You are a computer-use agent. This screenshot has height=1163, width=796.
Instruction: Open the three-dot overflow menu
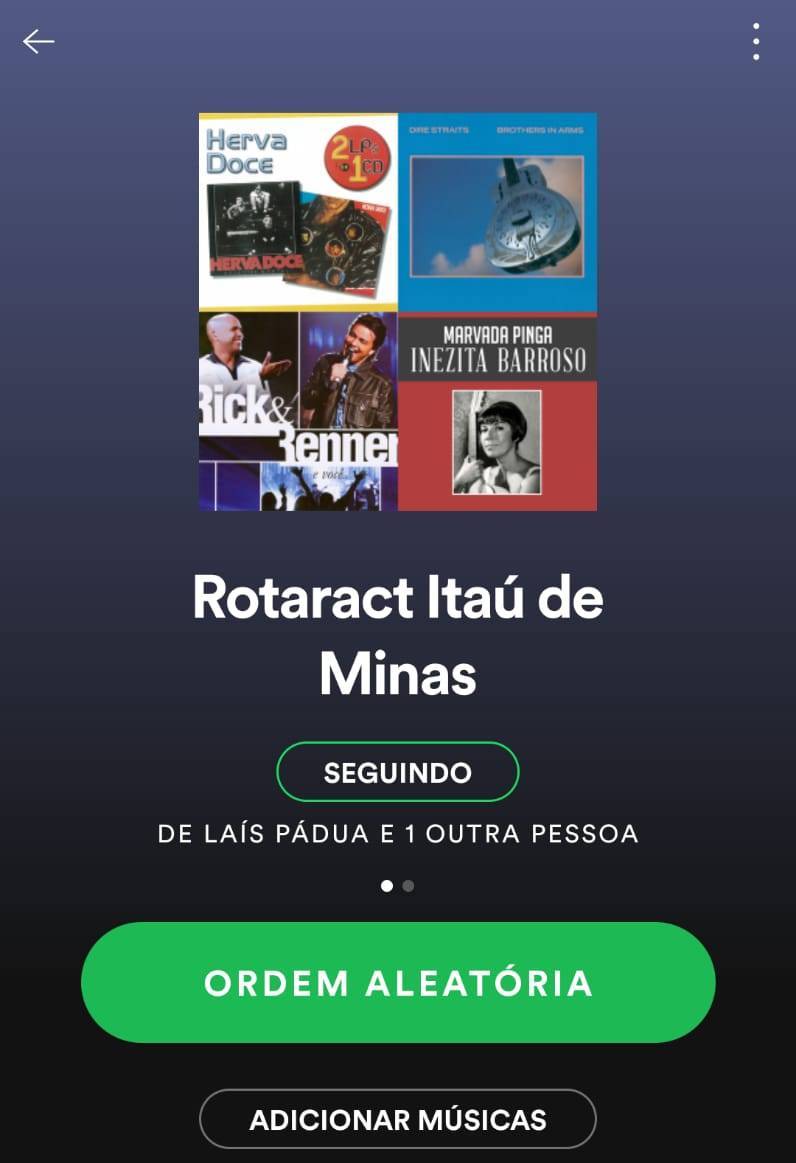click(x=756, y=41)
